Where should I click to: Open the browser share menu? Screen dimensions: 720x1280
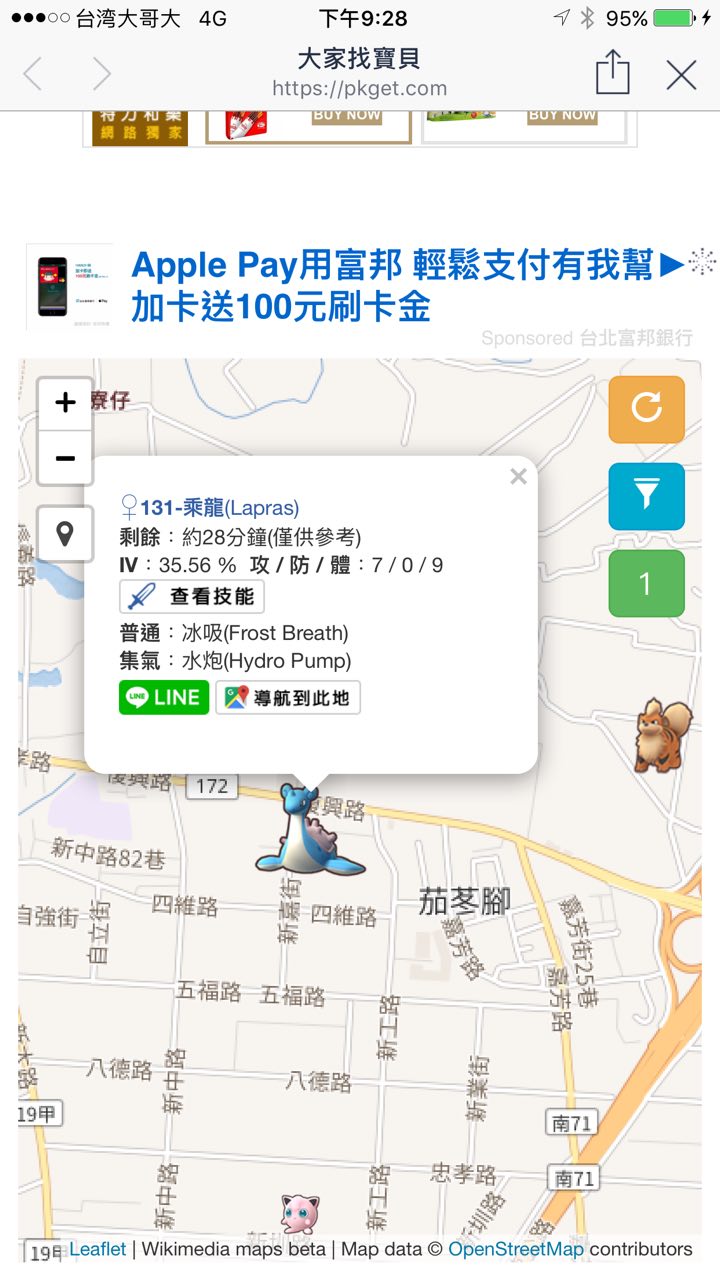[x=612, y=73]
